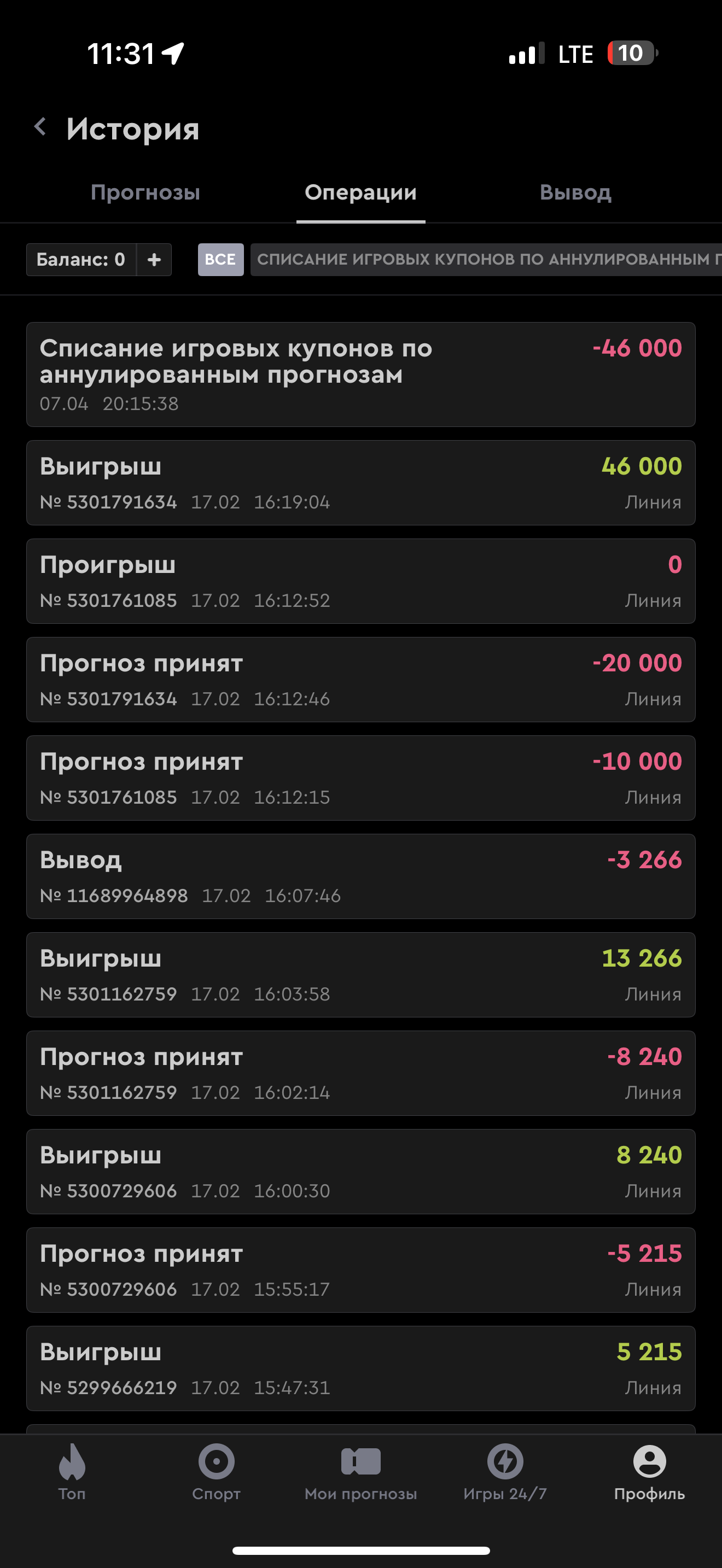Go to the Спорт tab
Screen dimensions: 722x1568
(216, 1472)
